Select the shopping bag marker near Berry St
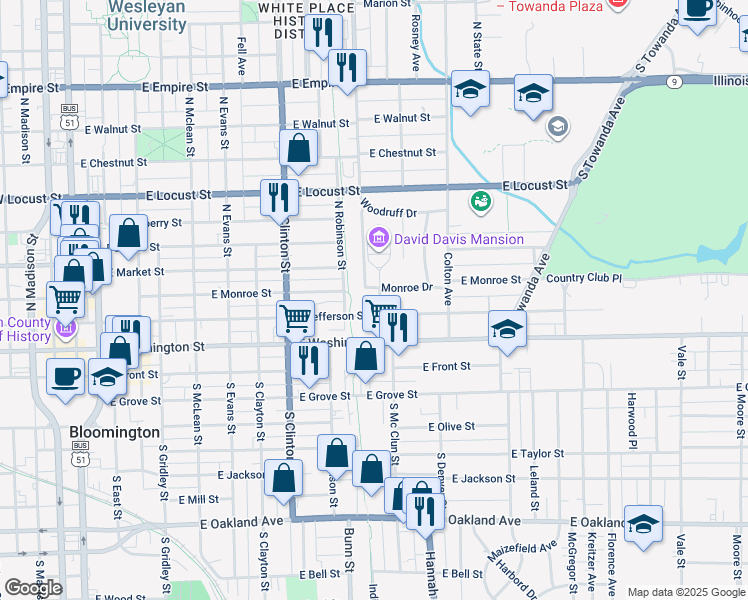This screenshot has width=748, height=600. [128, 233]
